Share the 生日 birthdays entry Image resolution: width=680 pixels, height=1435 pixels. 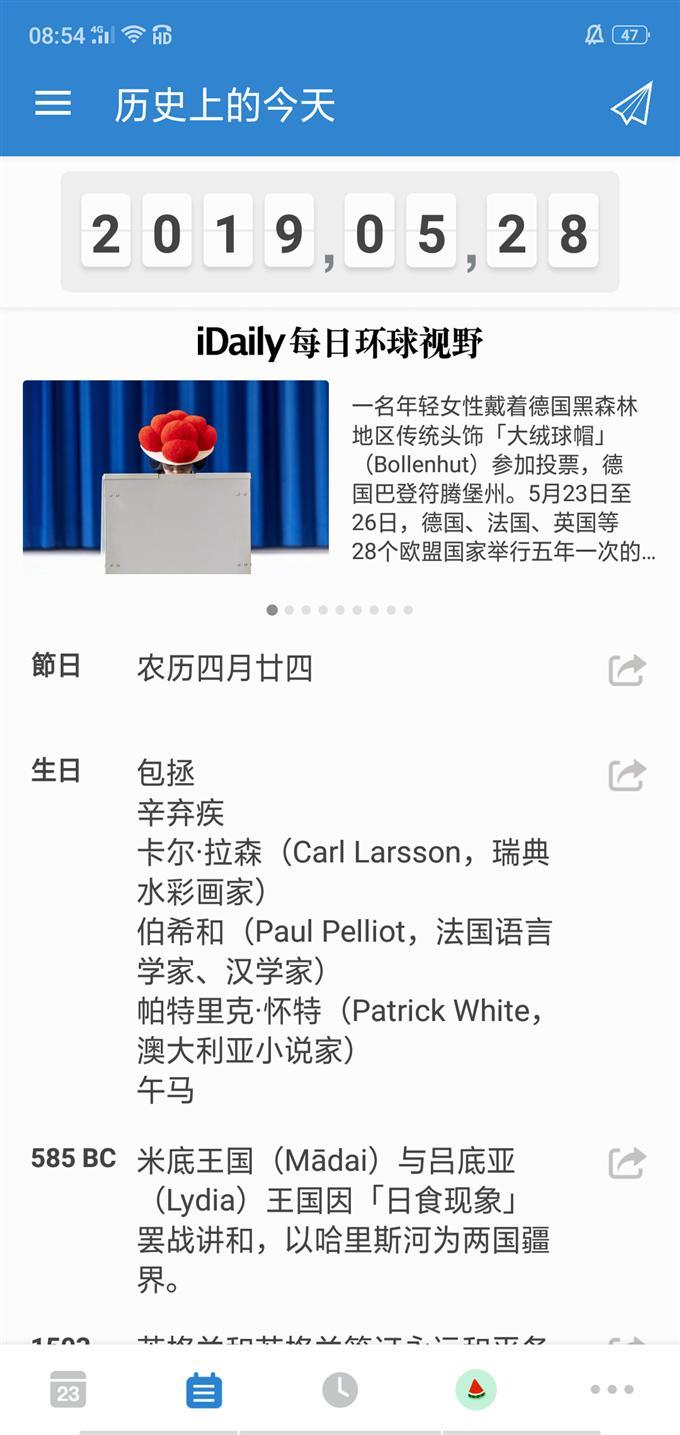click(x=627, y=775)
